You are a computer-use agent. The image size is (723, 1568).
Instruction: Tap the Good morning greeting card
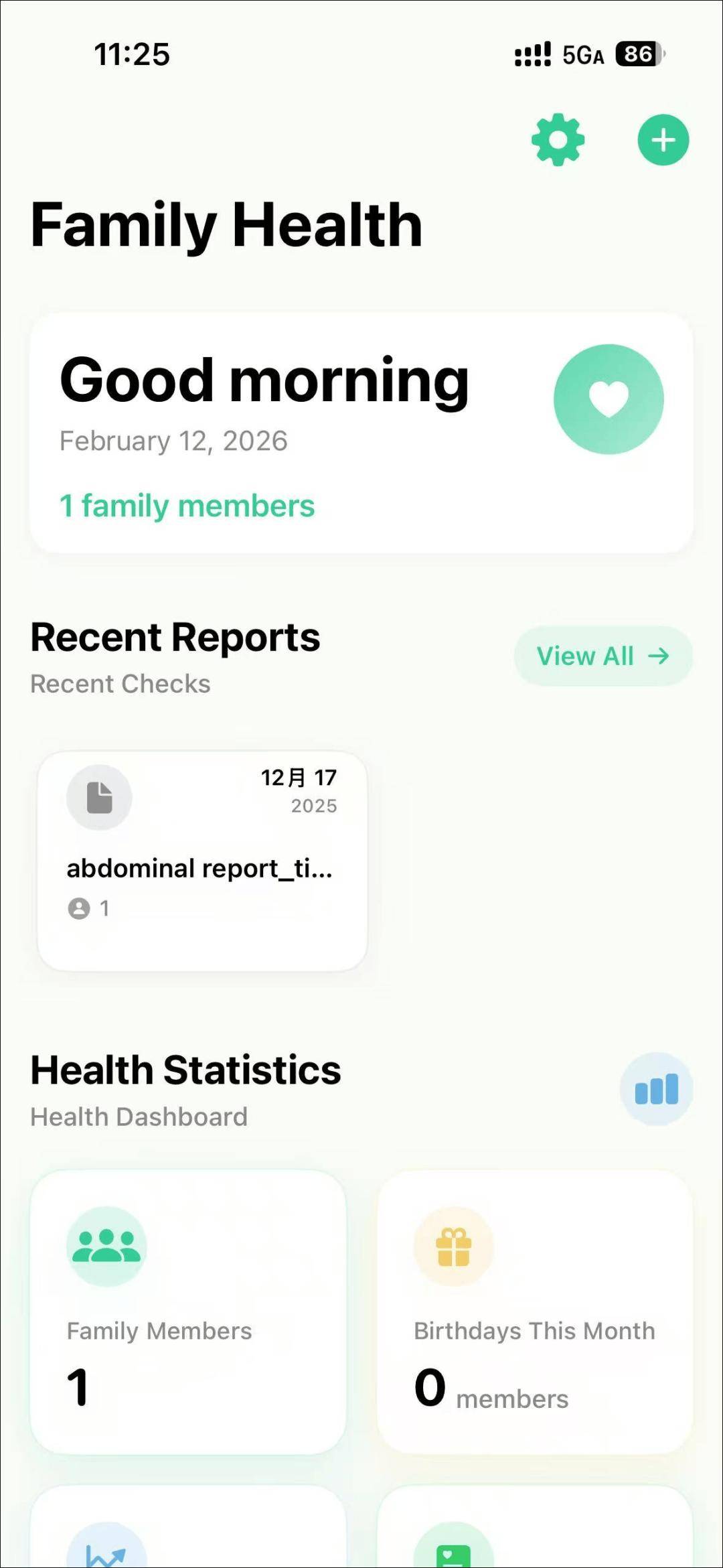pos(361,433)
